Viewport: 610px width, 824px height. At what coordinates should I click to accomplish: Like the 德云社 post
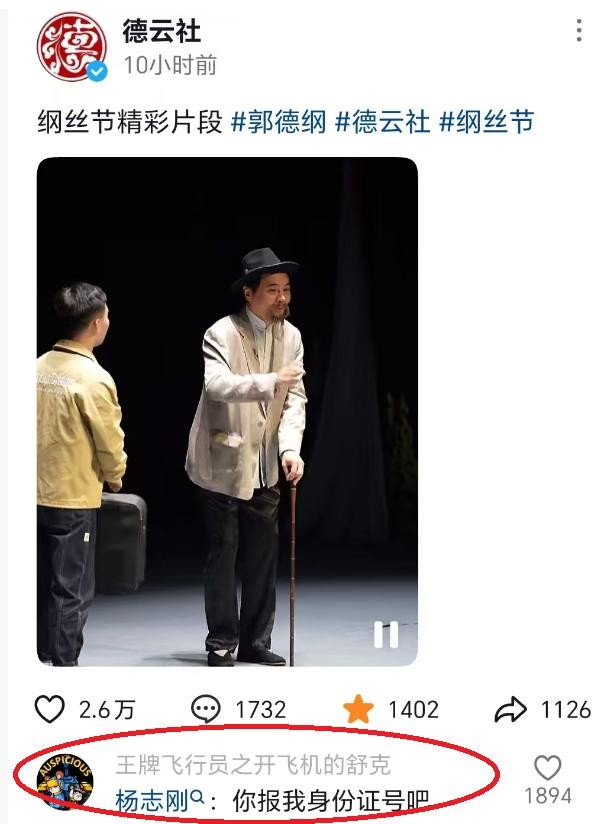pos(50,710)
